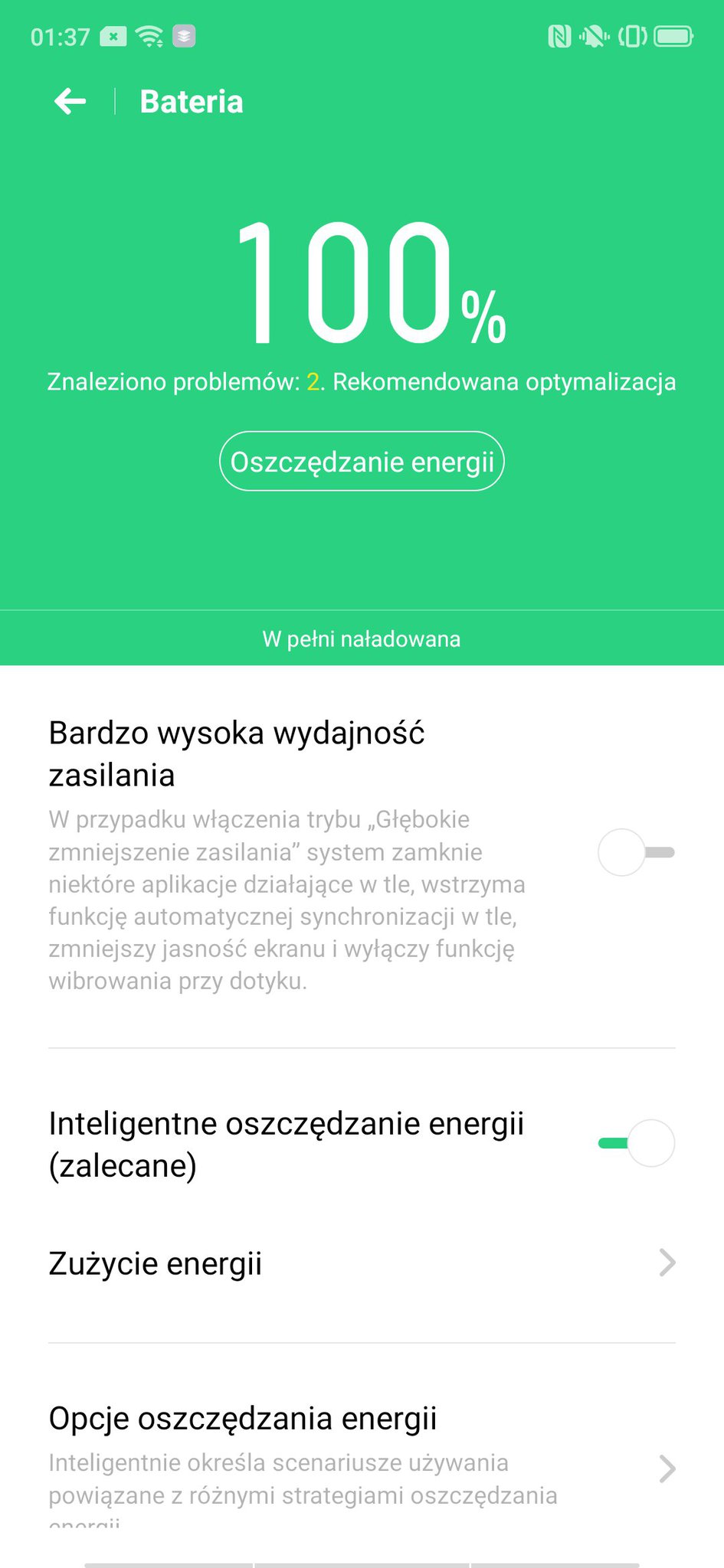The width and height of the screenshot is (724, 1568).
Task: Tap the Oszczędzanie energii button
Action: click(x=362, y=462)
